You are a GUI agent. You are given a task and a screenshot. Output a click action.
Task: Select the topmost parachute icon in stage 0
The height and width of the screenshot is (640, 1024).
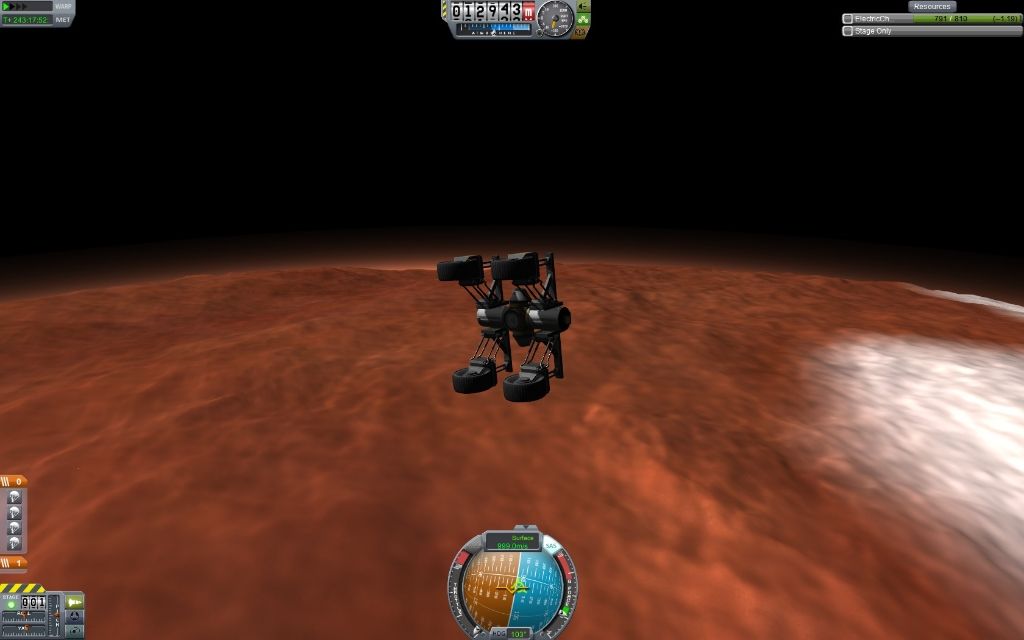tap(15, 496)
